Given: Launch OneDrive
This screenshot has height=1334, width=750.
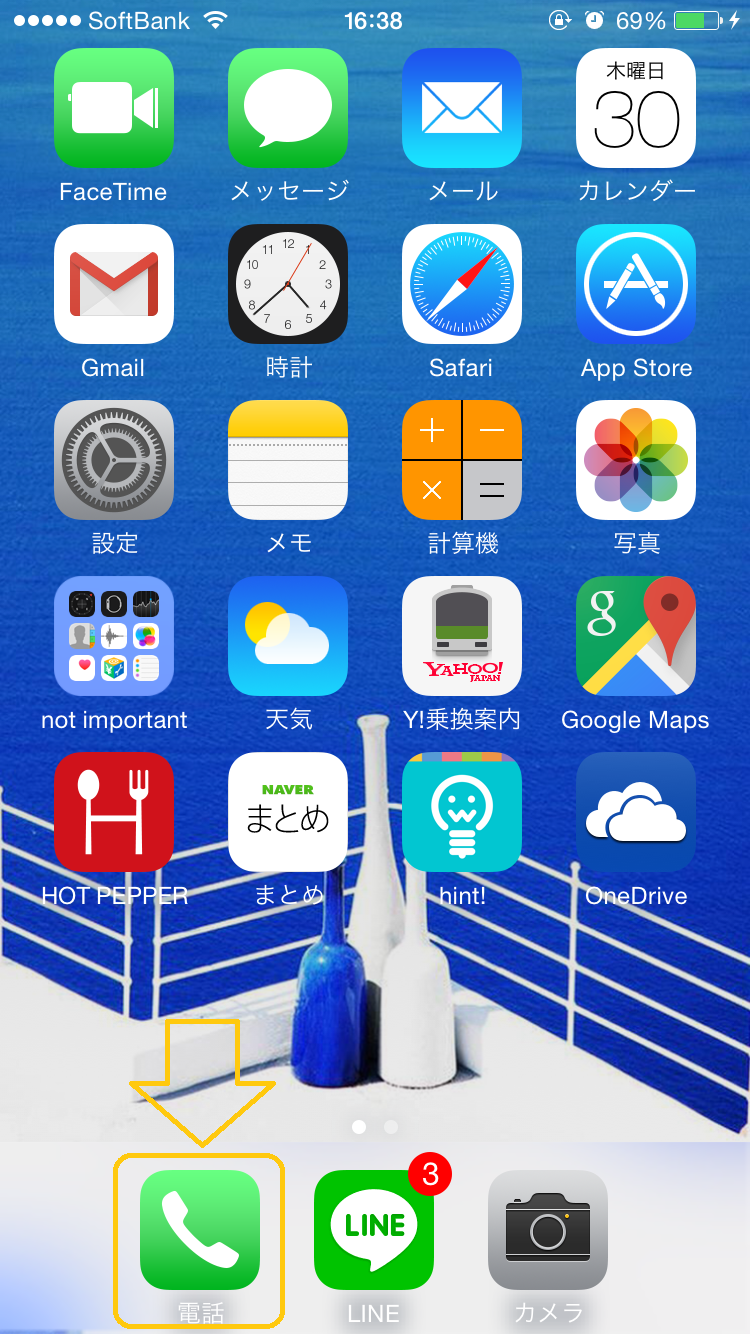Looking at the screenshot, I should (635, 812).
